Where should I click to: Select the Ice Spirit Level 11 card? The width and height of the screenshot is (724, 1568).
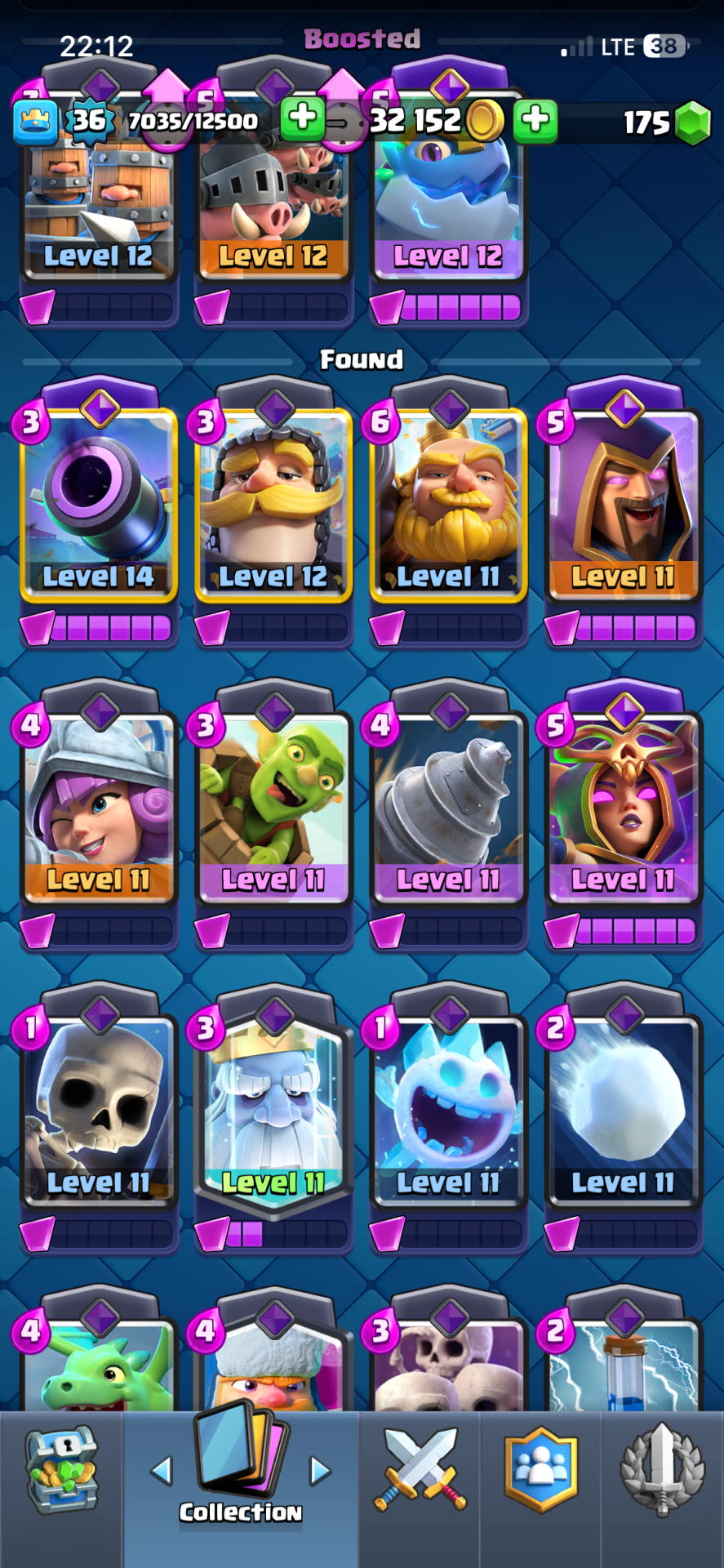pyautogui.click(x=448, y=1111)
